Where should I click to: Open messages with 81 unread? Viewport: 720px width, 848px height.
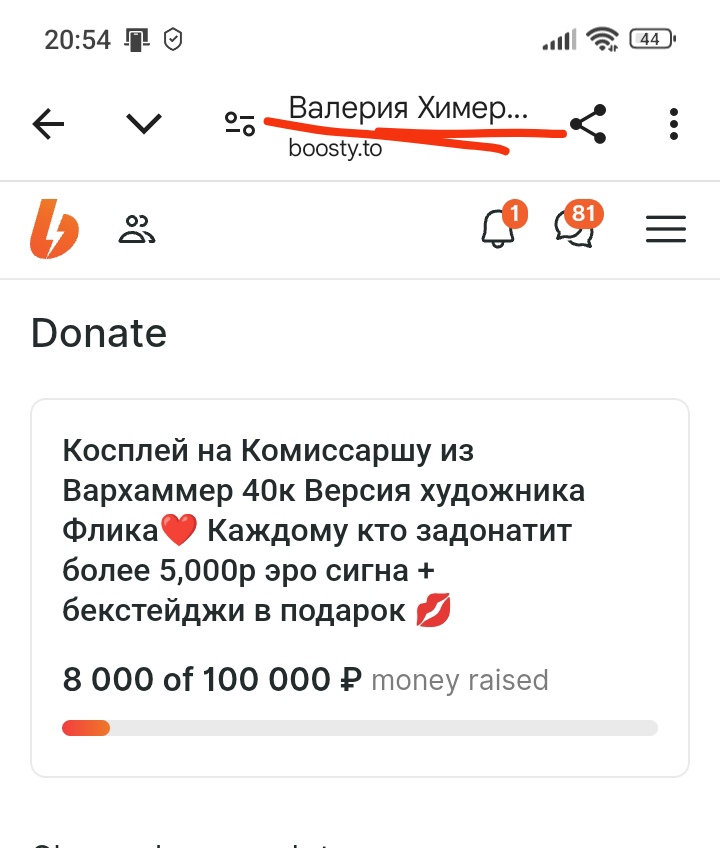pyautogui.click(x=575, y=229)
